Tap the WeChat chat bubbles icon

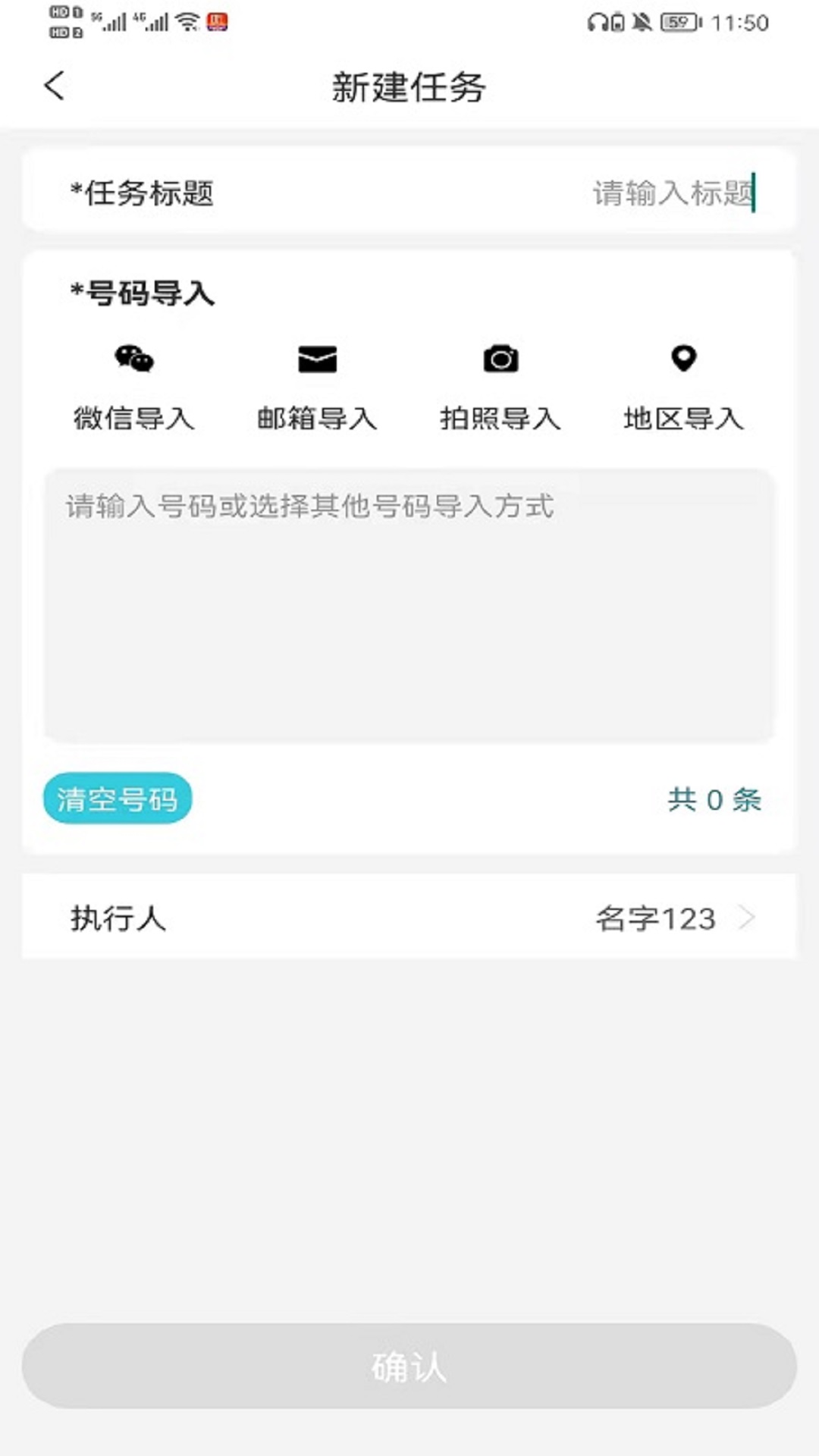pyautogui.click(x=135, y=359)
